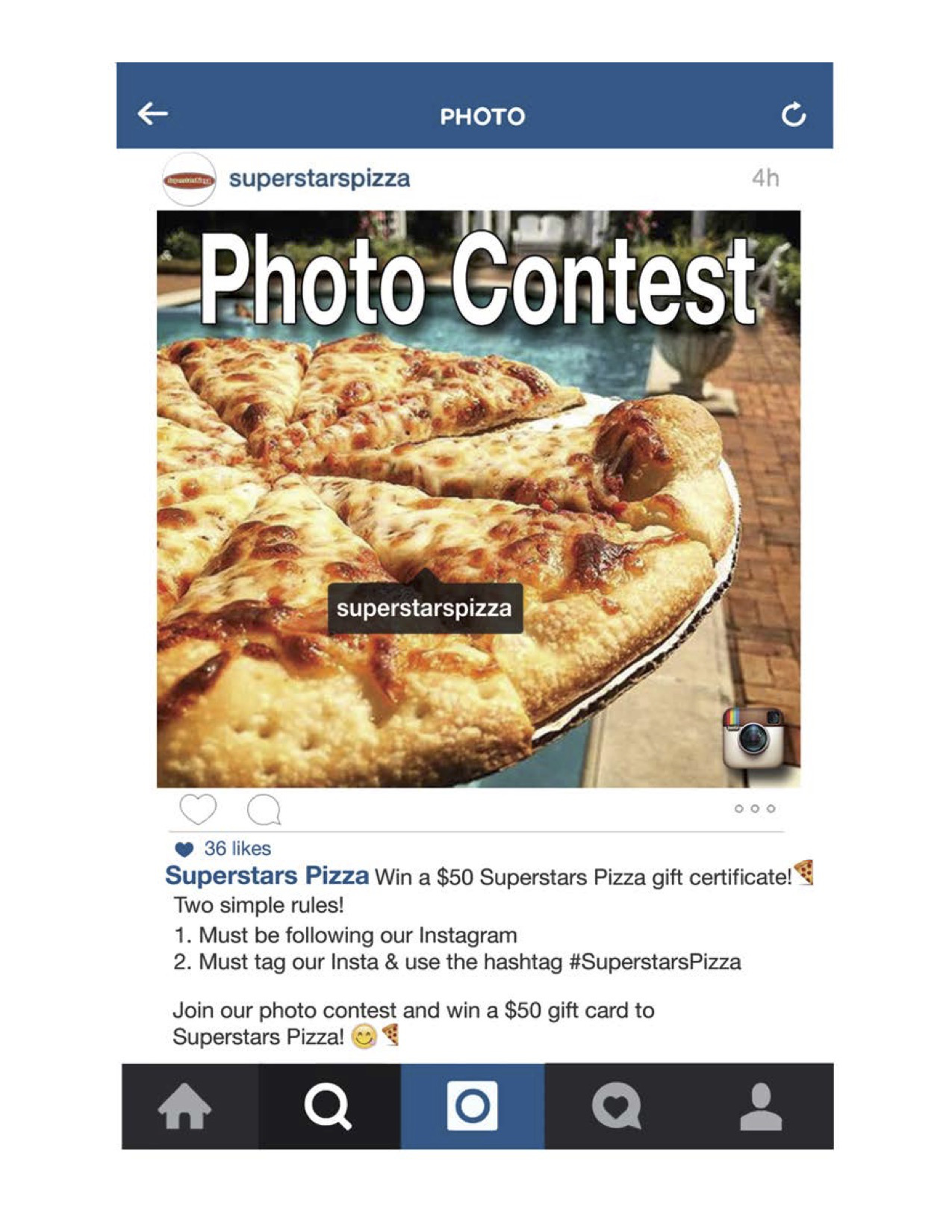This screenshot has height=1232, width=952.
Task: Switch to the Profile tab
Action: point(761,1106)
